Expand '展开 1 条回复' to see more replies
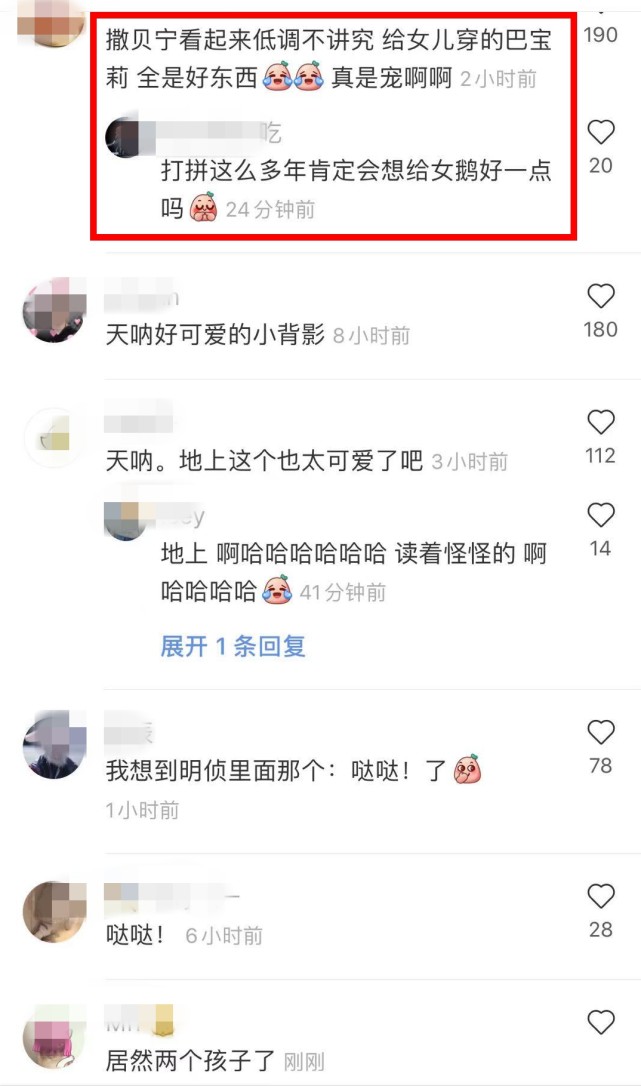The width and height of the screenshot is (641, 1086). pyautogui.click(x=233, y=646)
